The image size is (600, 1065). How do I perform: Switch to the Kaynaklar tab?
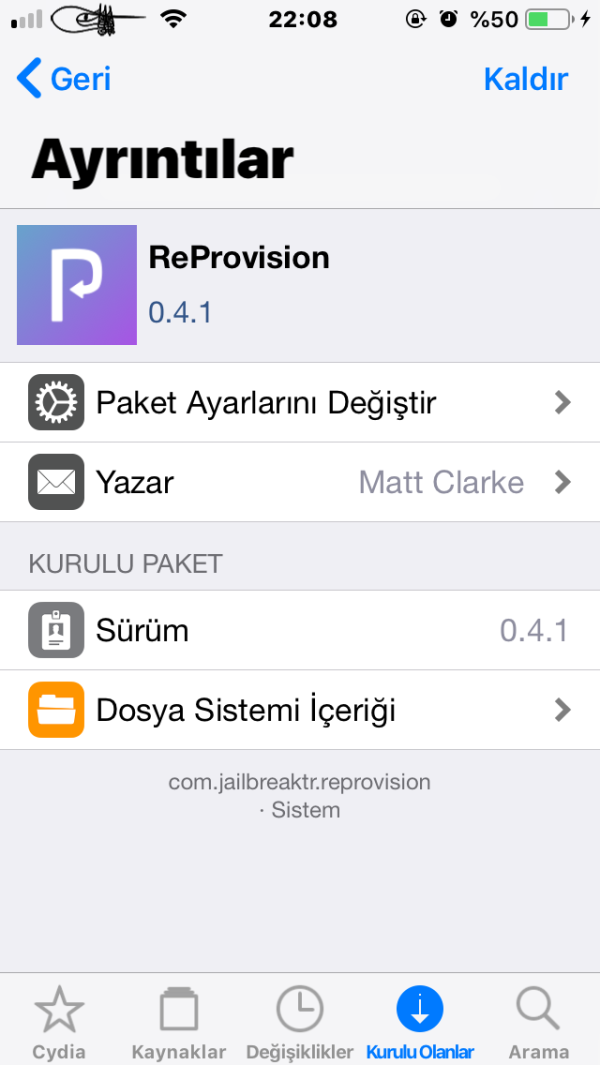pos(179,1022)
